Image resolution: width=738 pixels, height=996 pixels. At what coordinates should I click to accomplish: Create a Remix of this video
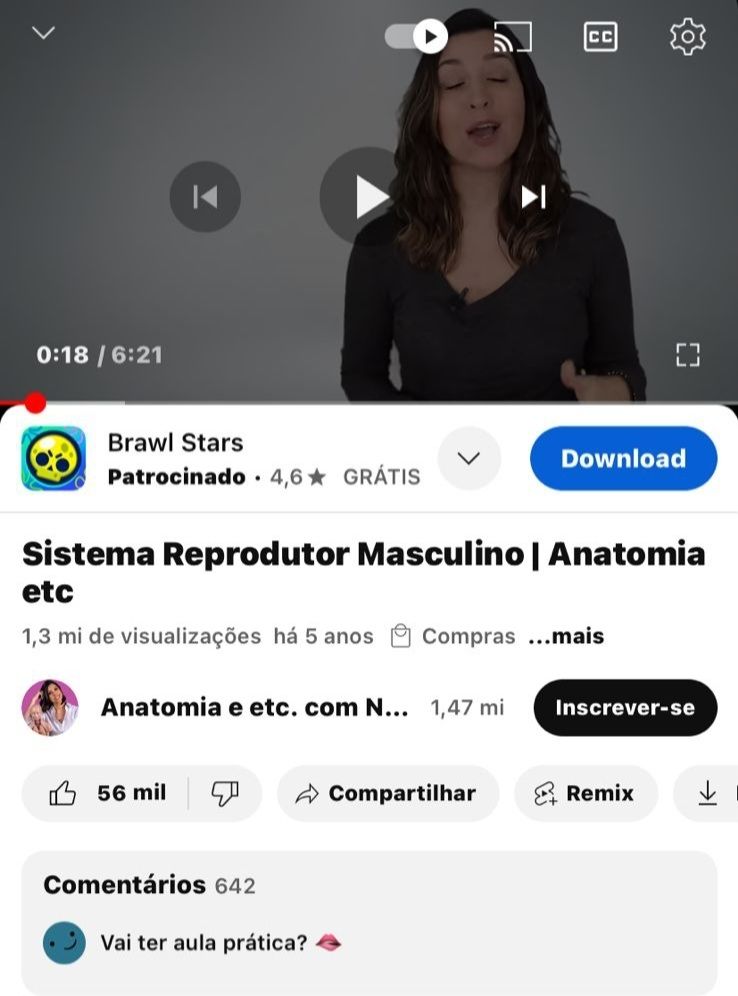click(585, 793)
